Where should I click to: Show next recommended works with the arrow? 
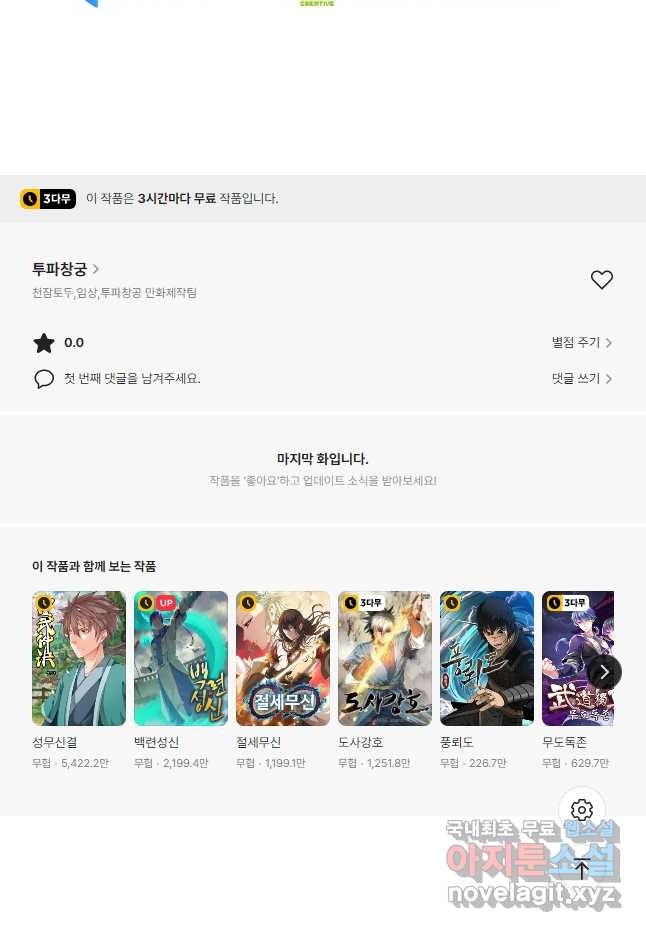(604, 672)
